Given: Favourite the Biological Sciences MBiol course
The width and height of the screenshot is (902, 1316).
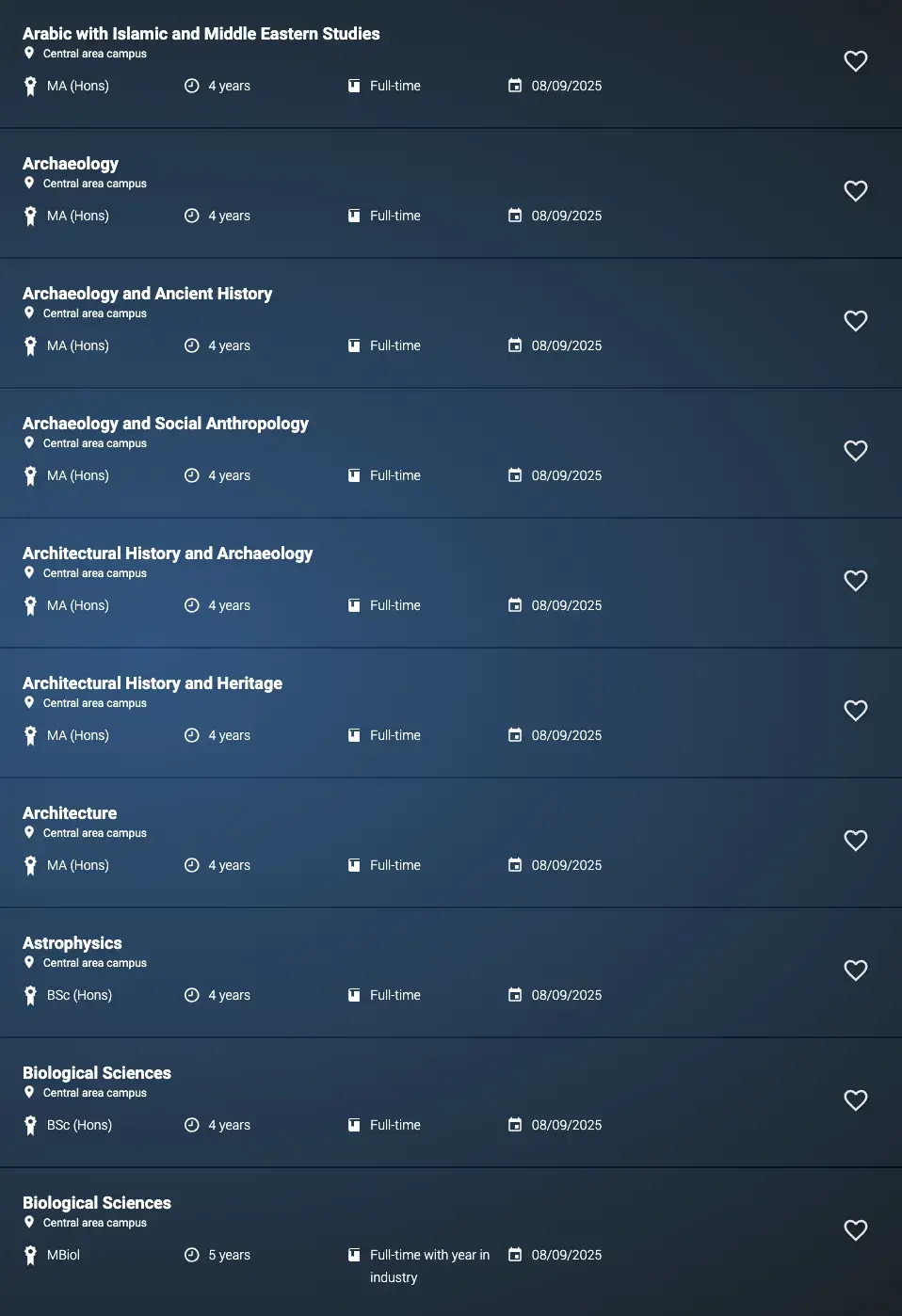Looking at the screenshot, I should point(855,1230).
